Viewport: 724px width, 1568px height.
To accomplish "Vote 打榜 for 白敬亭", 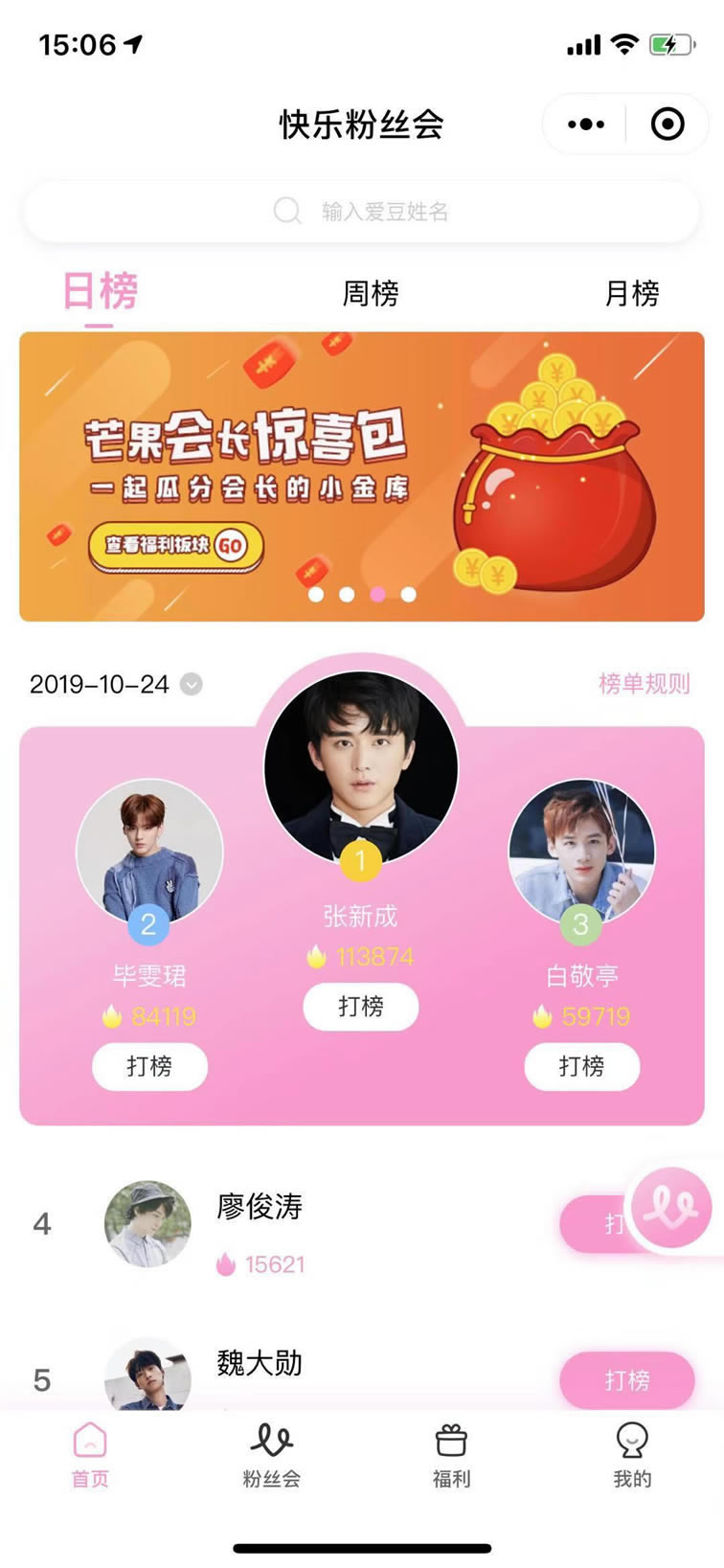I will pos(581,1066).
